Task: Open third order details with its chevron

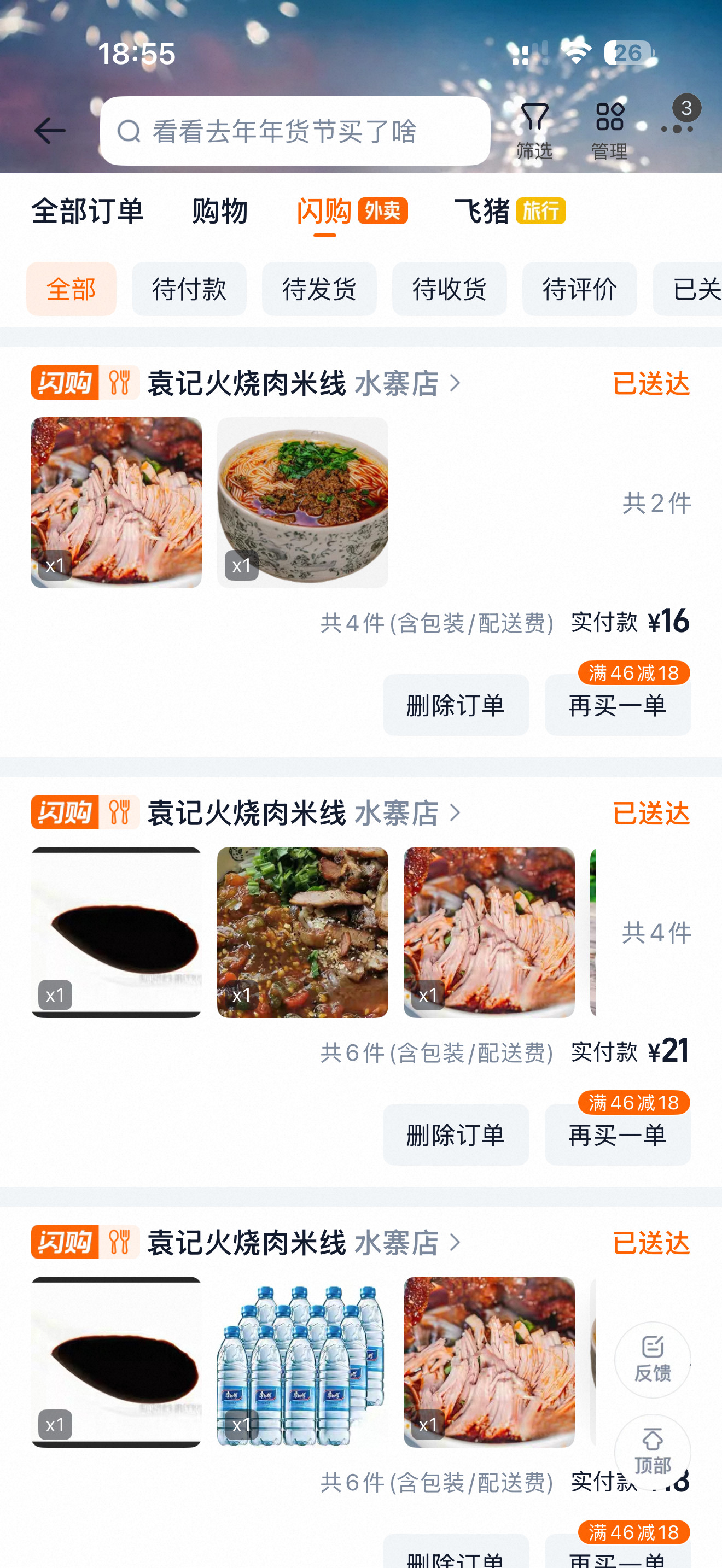Action: click(456, 1243)
